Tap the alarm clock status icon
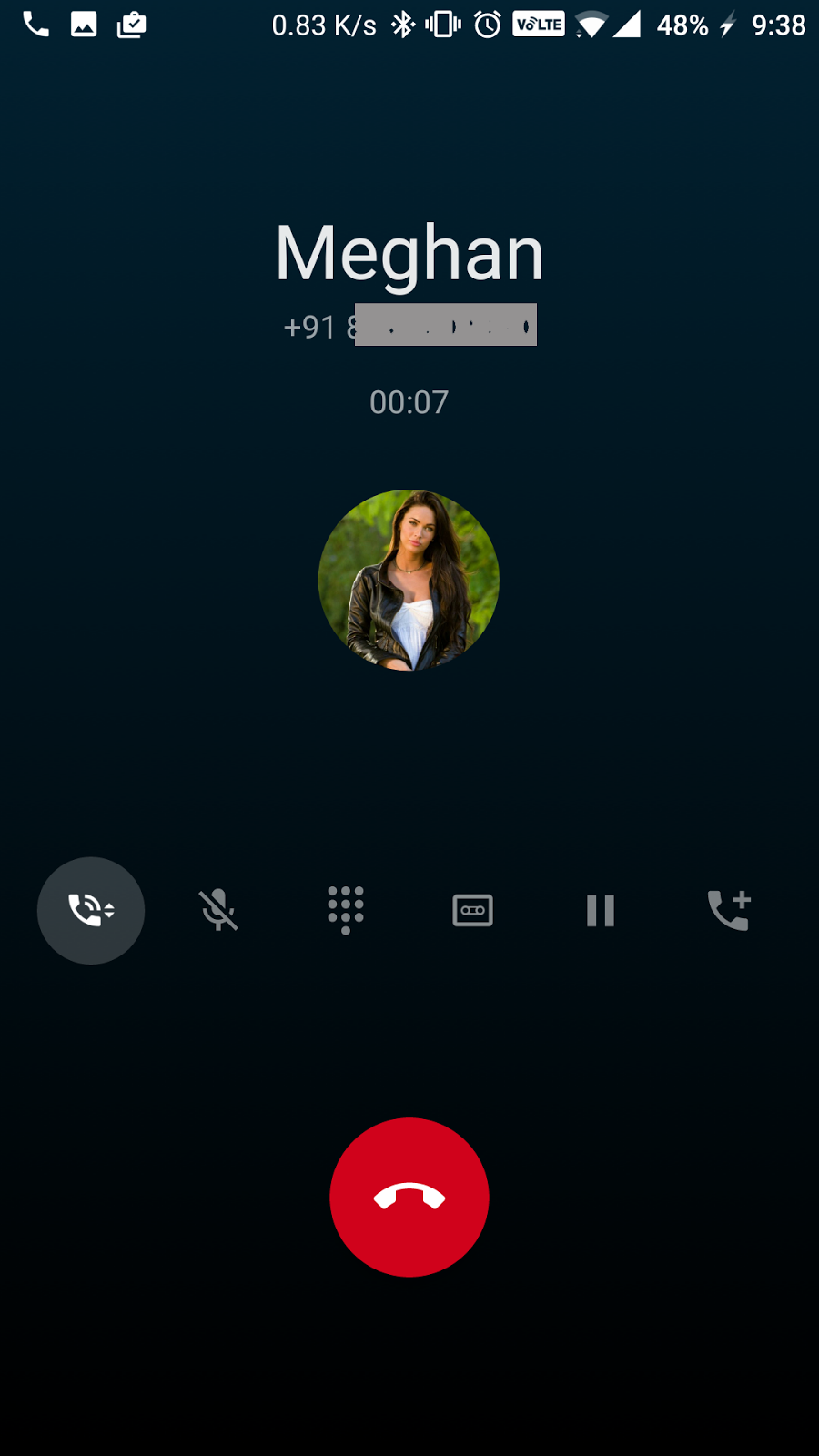The height and width of the screenshot is (1456, 819). point(485,25)
